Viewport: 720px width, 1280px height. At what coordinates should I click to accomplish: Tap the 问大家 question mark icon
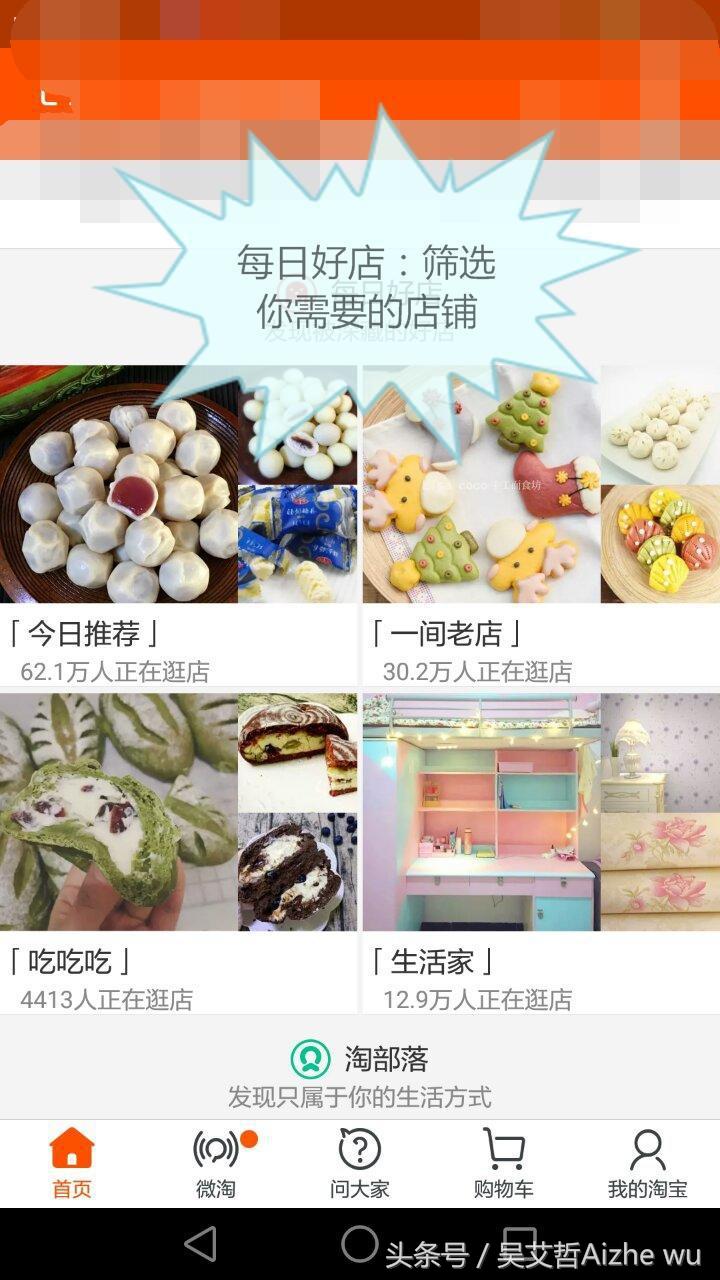pos(359,1152)
